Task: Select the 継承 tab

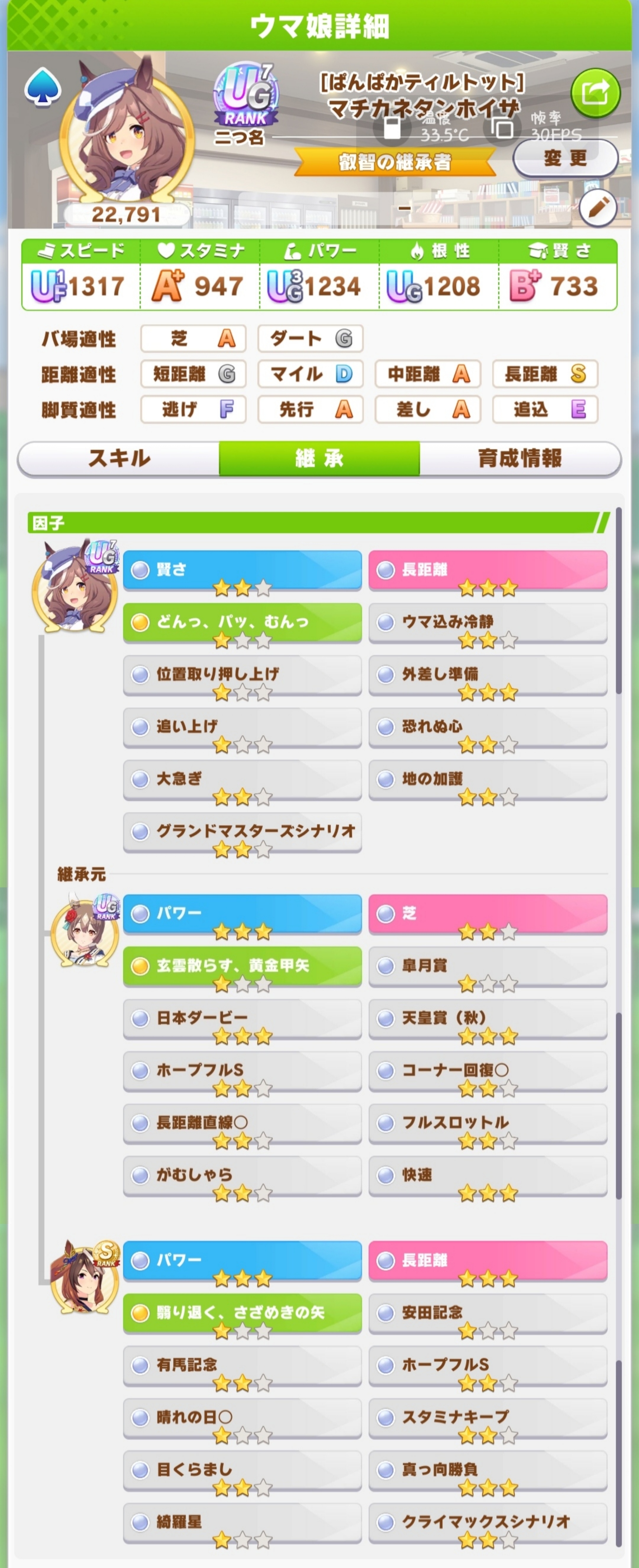Action: pos(319,458)
